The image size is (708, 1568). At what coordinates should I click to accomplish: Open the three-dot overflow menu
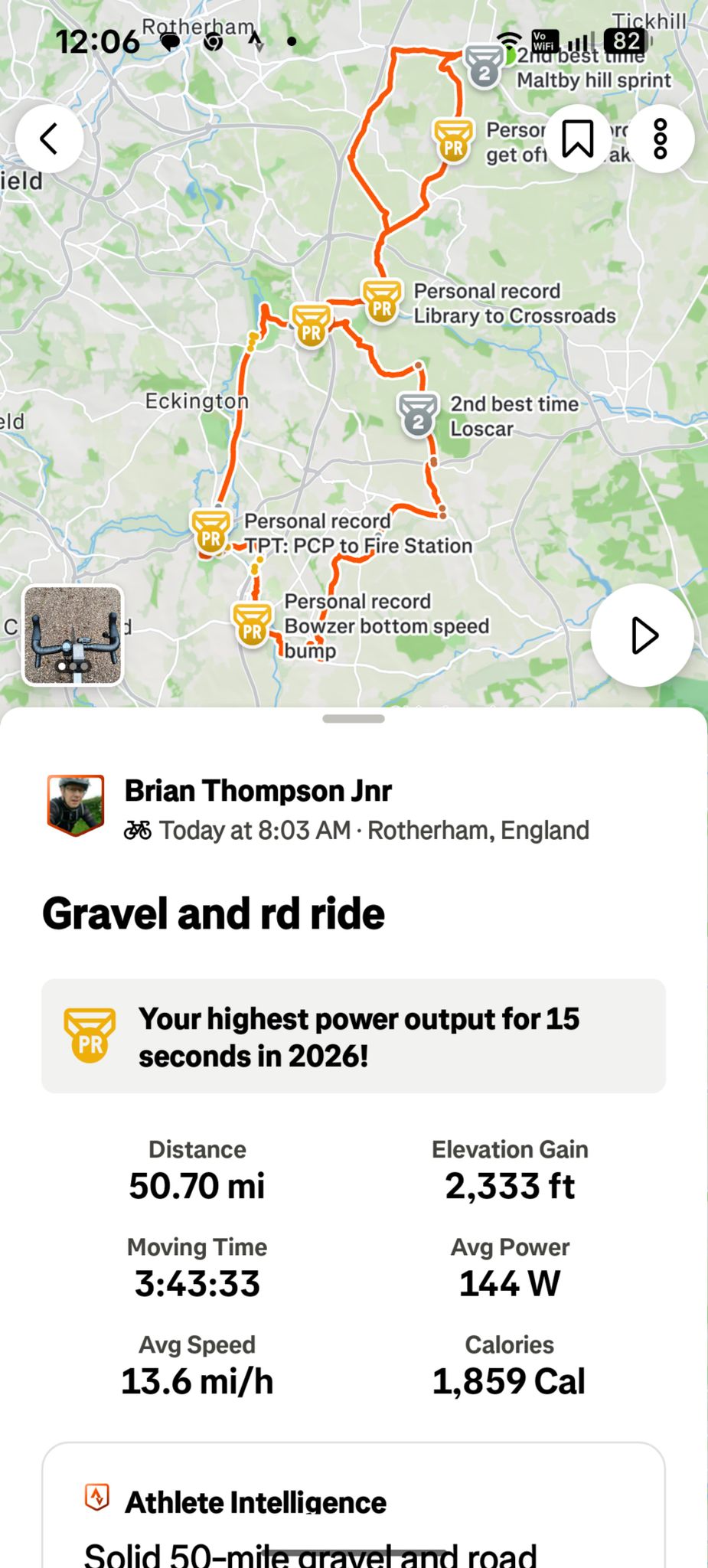[661, 139]
